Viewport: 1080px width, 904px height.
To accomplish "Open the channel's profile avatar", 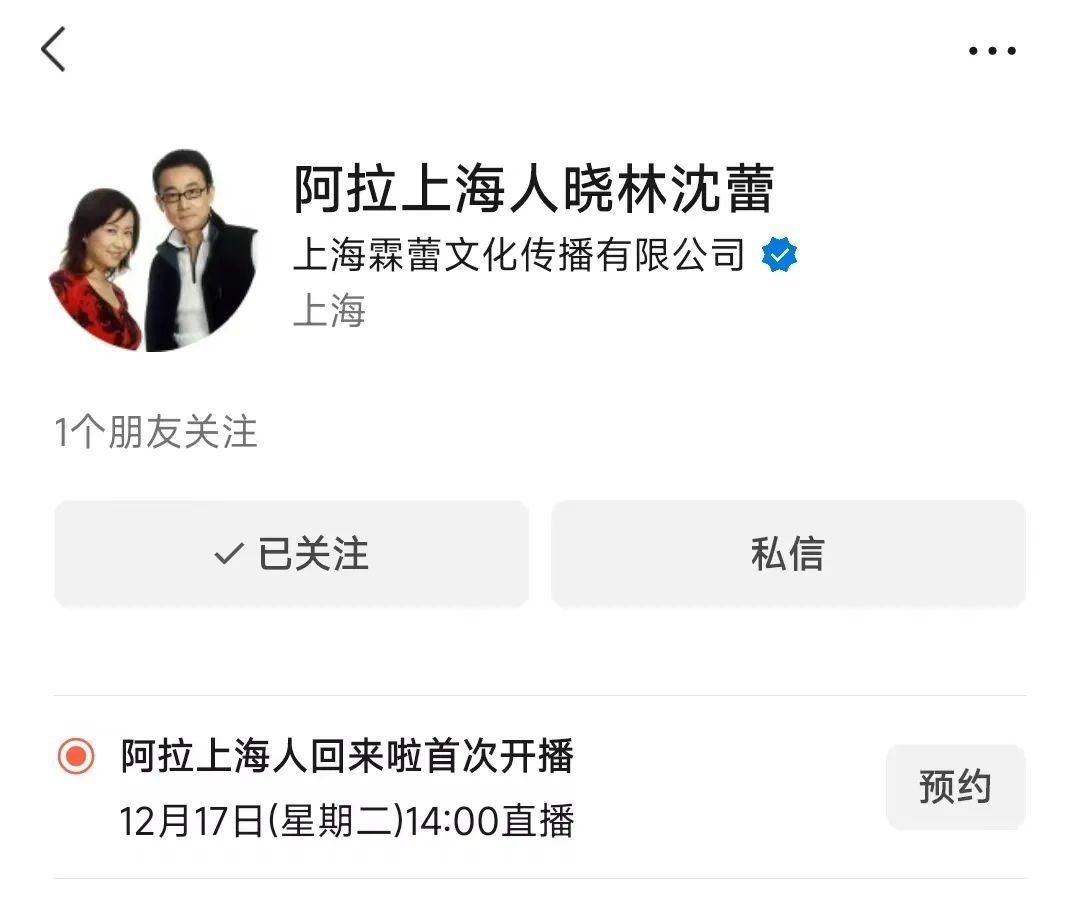I will [x=153, y=249].
